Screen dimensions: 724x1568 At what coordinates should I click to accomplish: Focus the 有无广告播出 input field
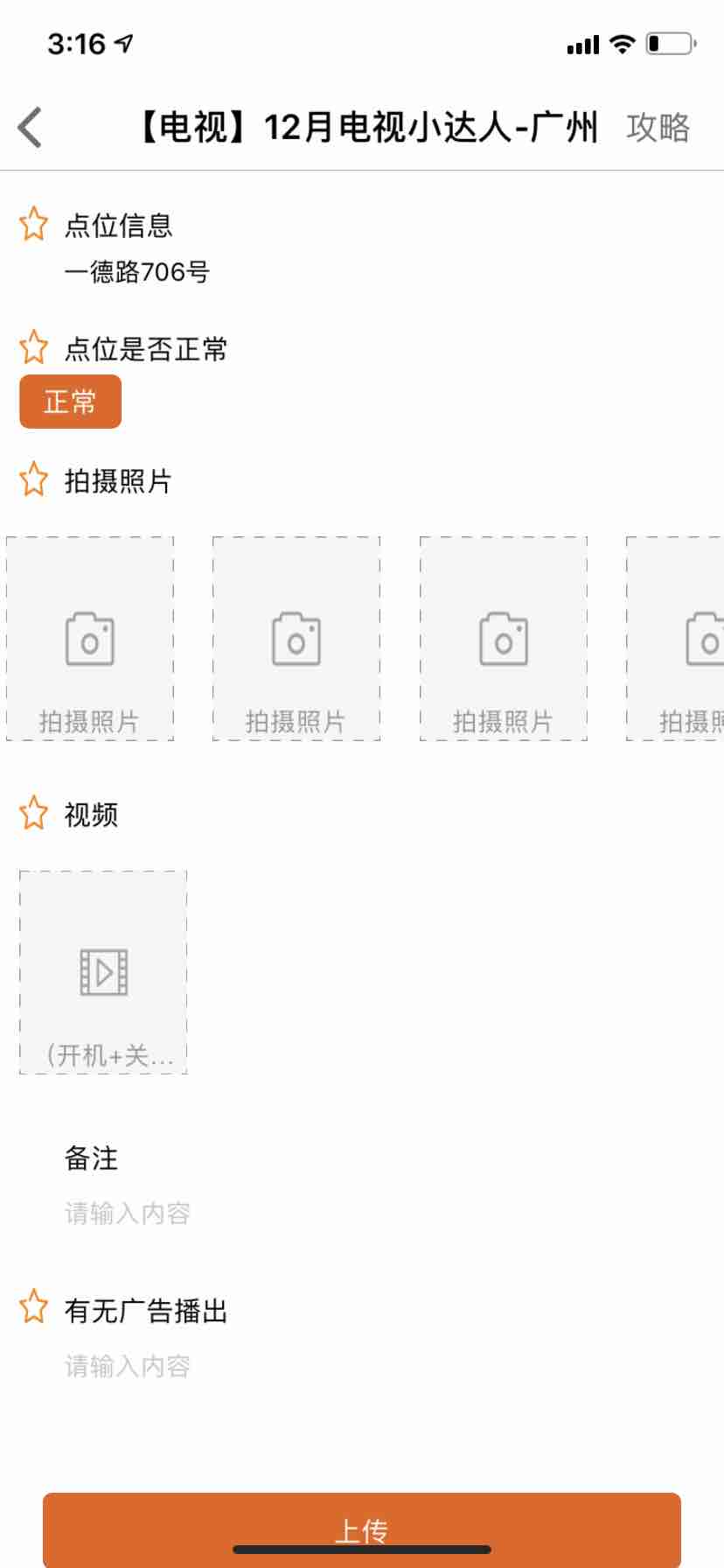click(262, 1366)
